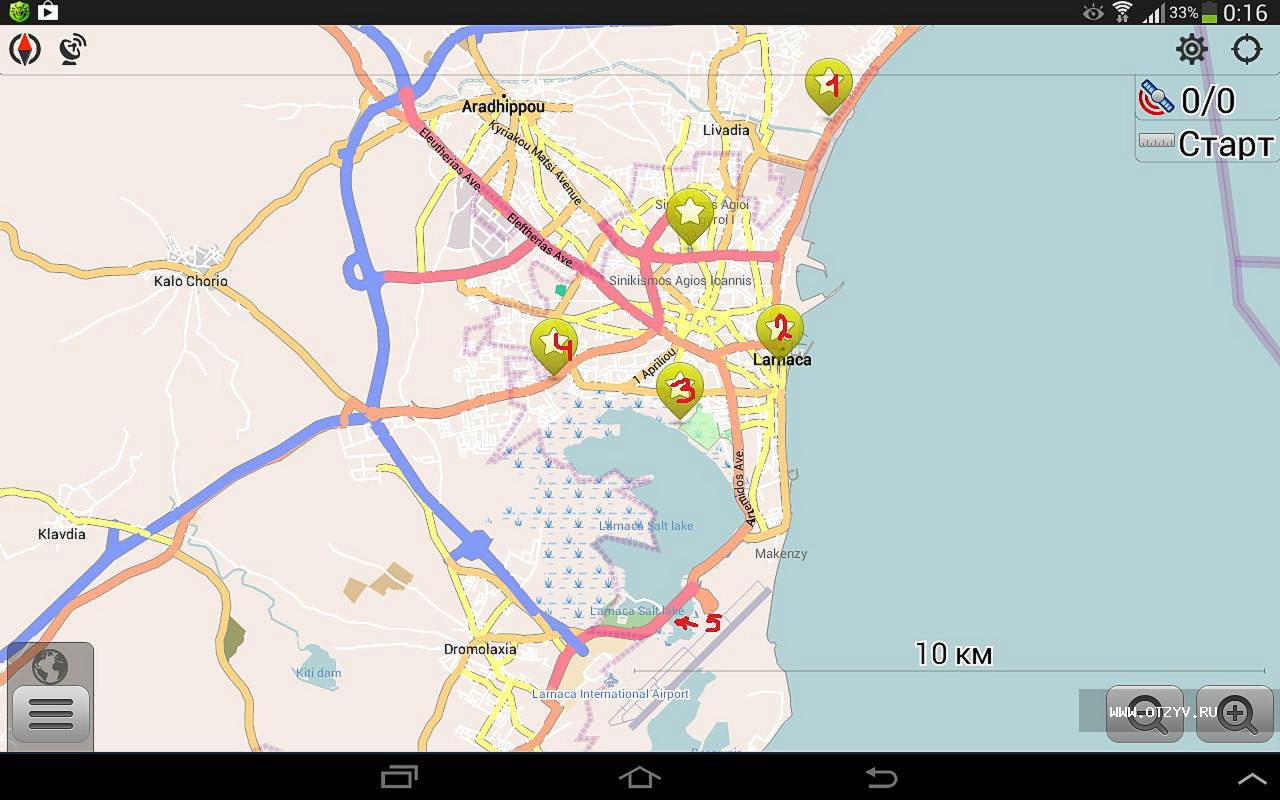This screenshot has width=1280, height=800.
Task: Tap the compass icon
Action: 25,49
